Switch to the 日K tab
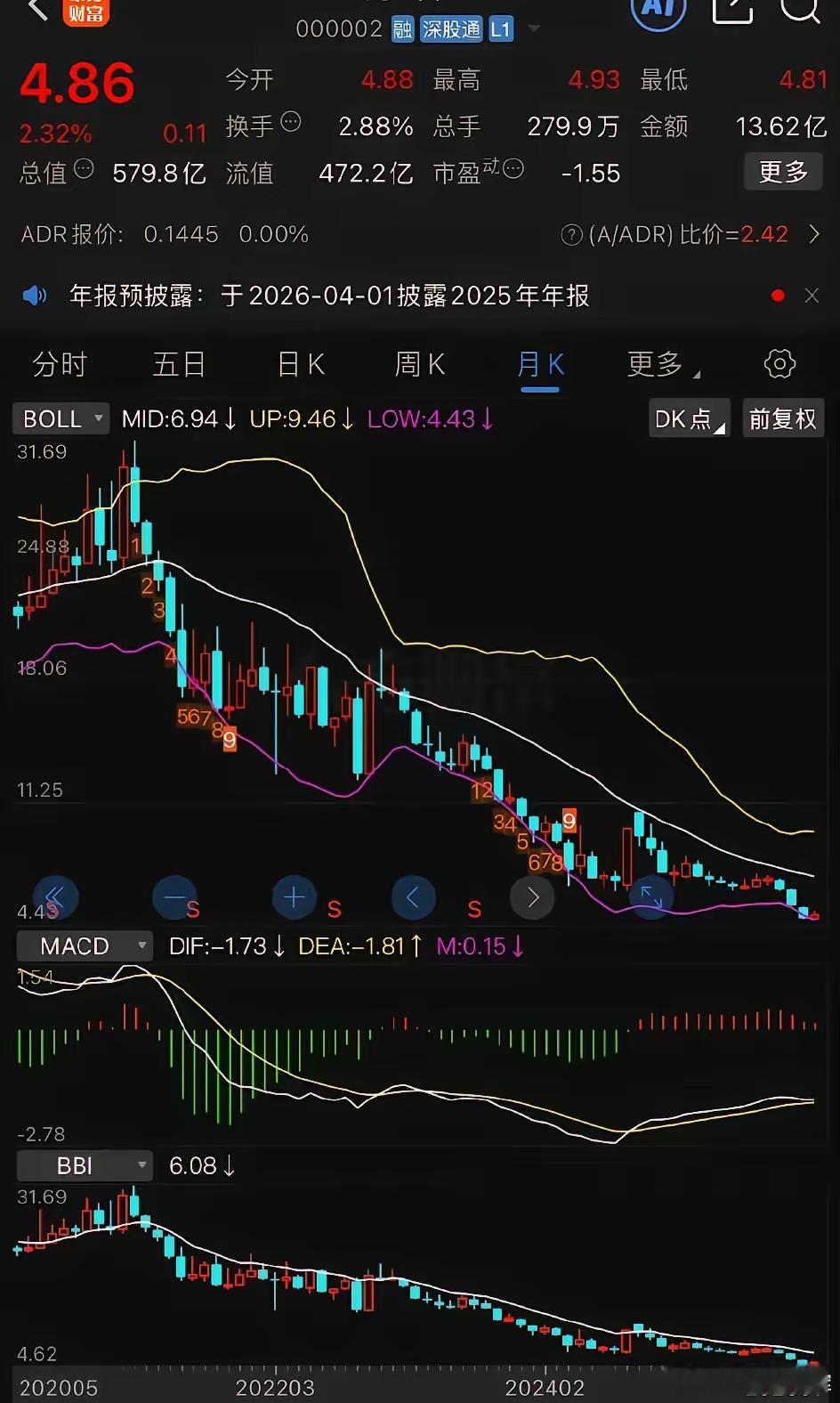This screenshot has height=1403, width=840. point(298,363)
